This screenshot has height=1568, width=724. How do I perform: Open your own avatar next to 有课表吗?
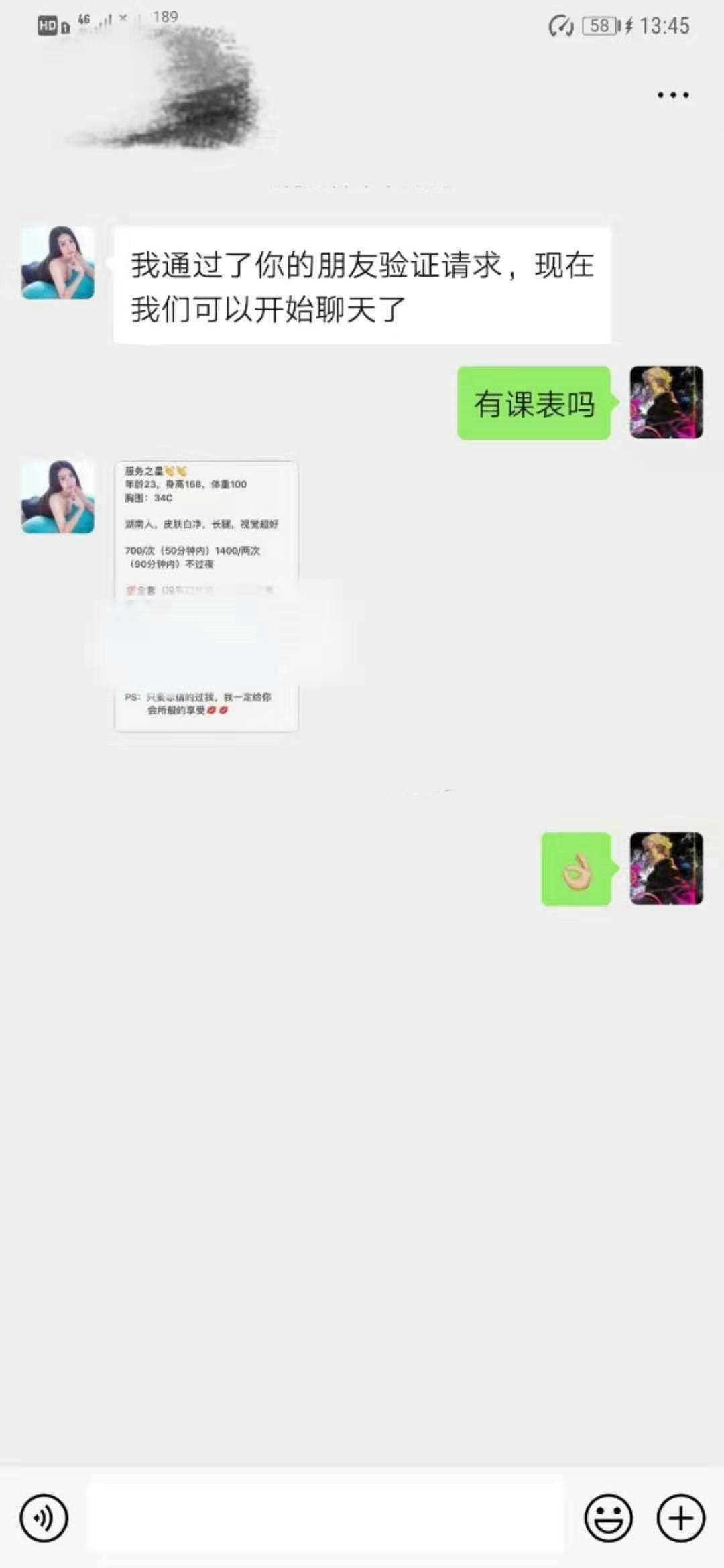[x=666, y=402]
